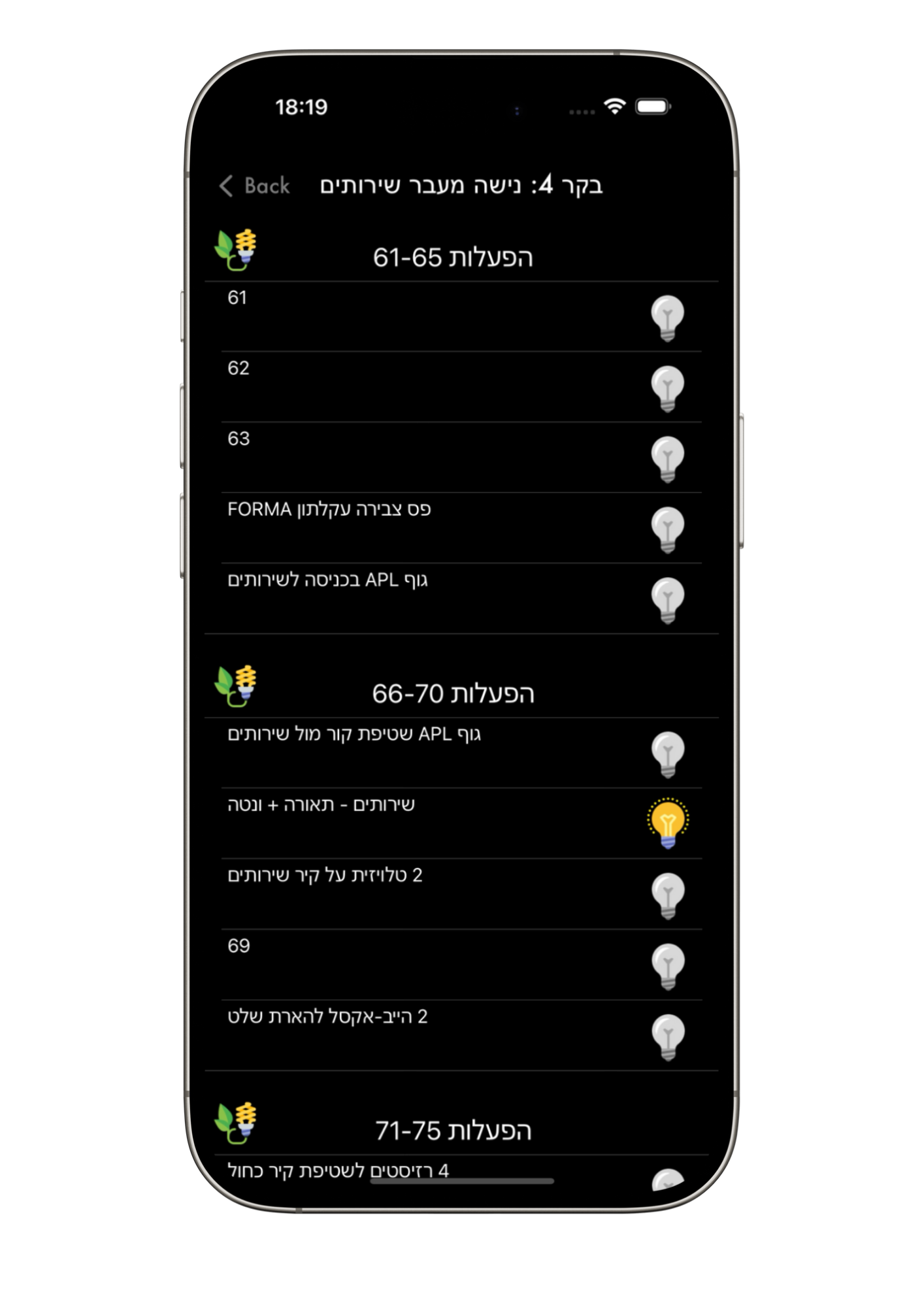This screenshot has height=1307, width=924.
Task: Toggle bulb for 2 טלויזית על קיר שירותים
Action: coord(667,897)
